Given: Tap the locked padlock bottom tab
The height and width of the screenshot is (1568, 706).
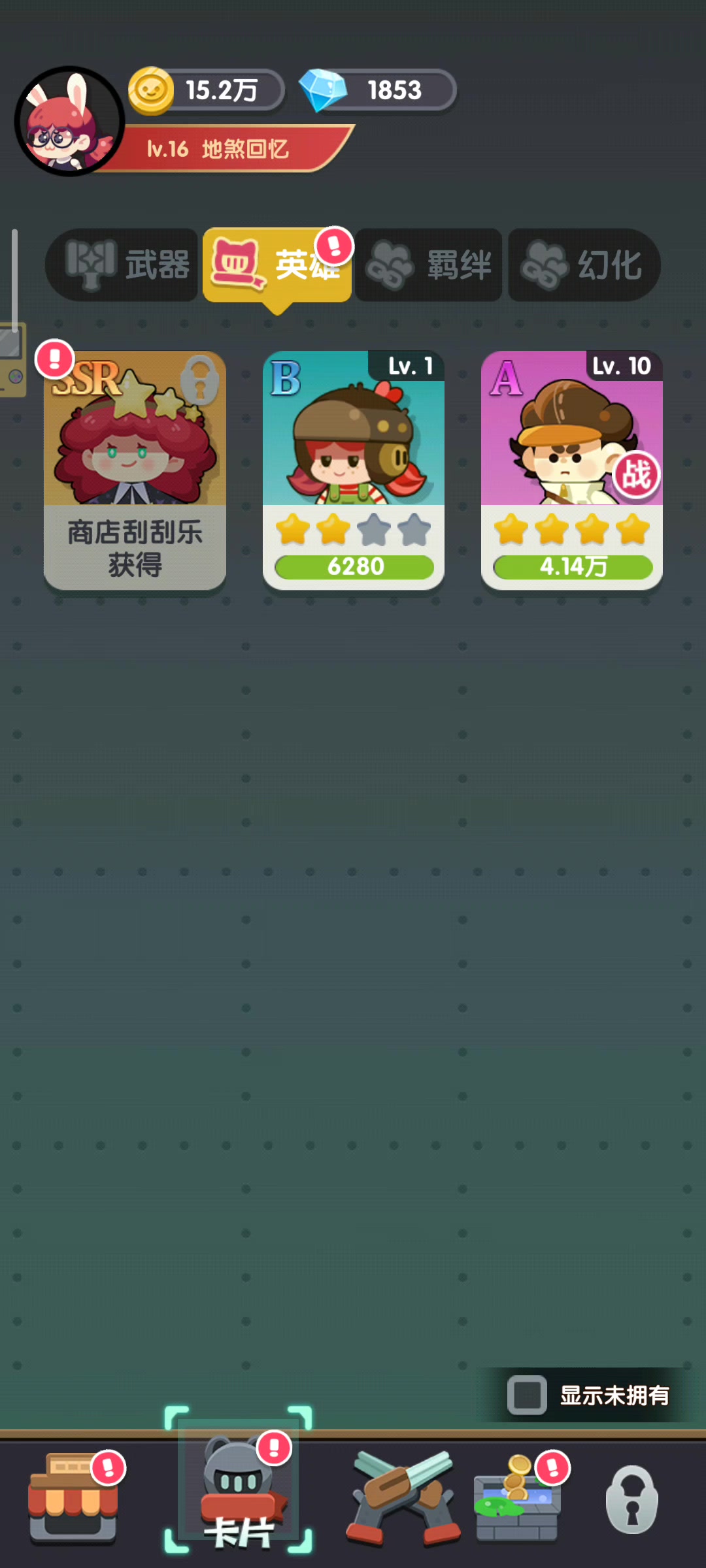Looking at the screenshot, I should click(x=631, y=1499).
